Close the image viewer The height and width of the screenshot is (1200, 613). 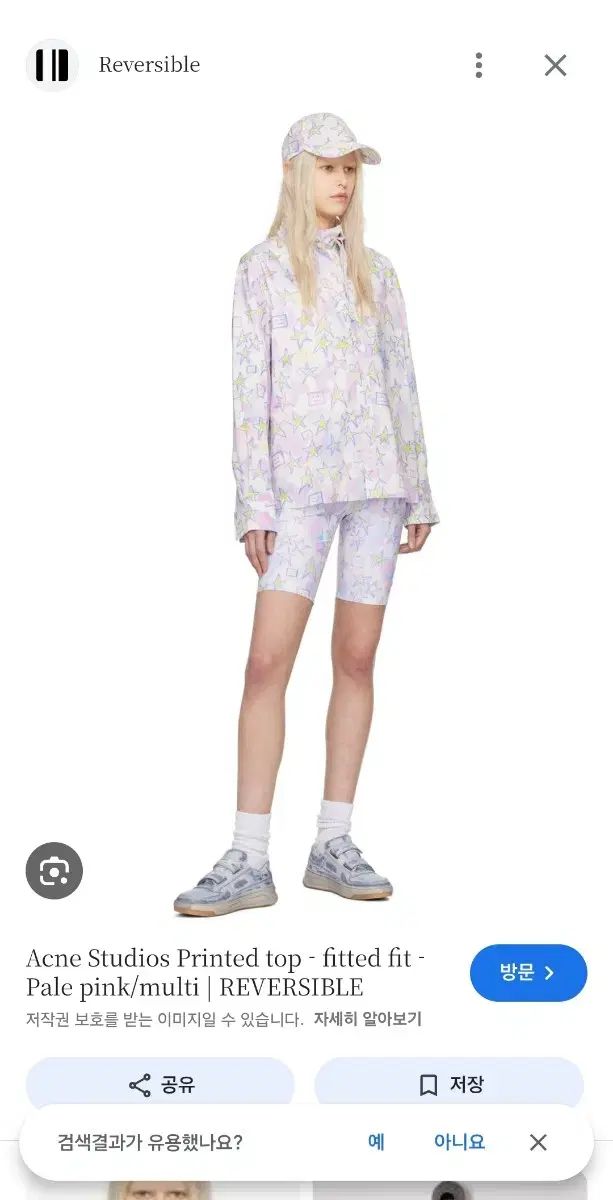tap(555, 66)
